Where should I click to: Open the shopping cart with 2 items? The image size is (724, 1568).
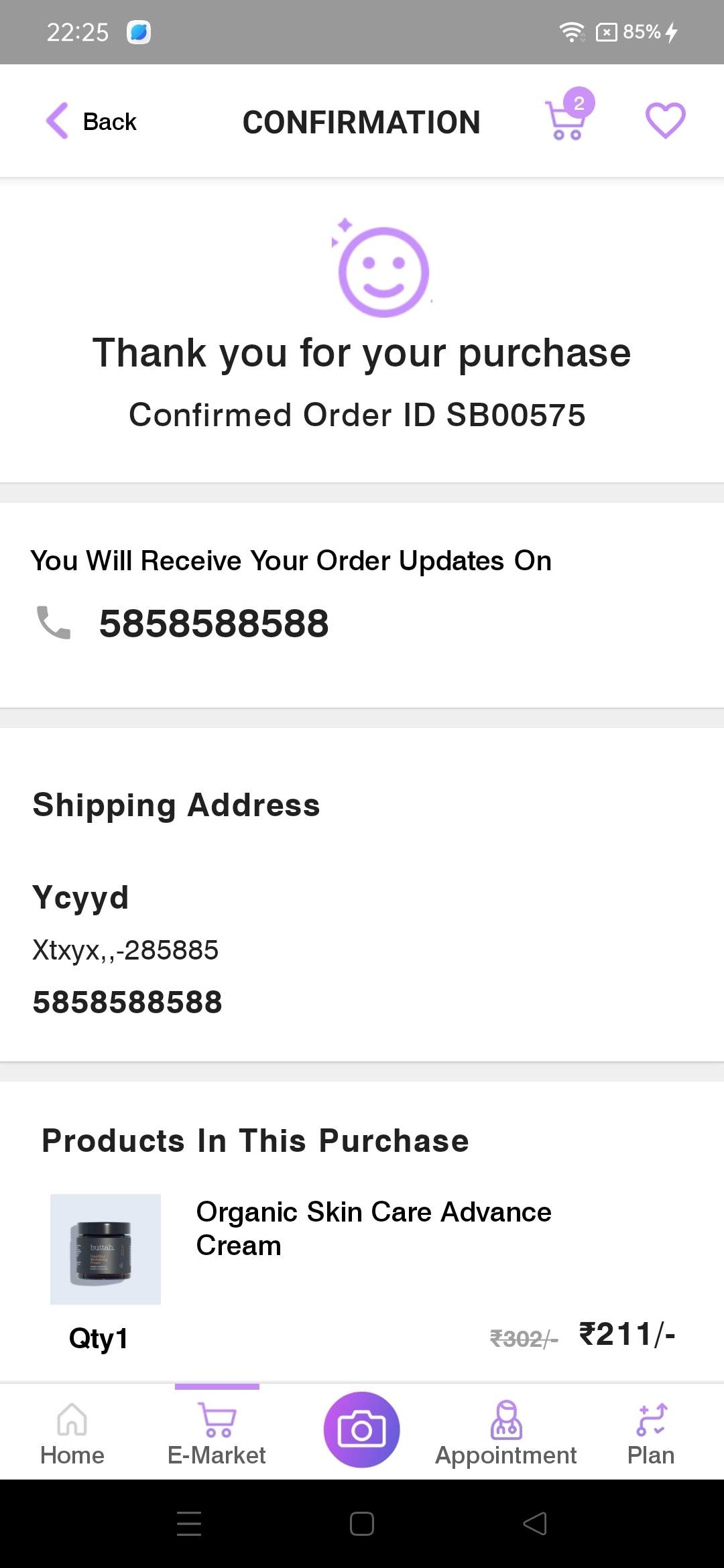(x=566, y=120)
